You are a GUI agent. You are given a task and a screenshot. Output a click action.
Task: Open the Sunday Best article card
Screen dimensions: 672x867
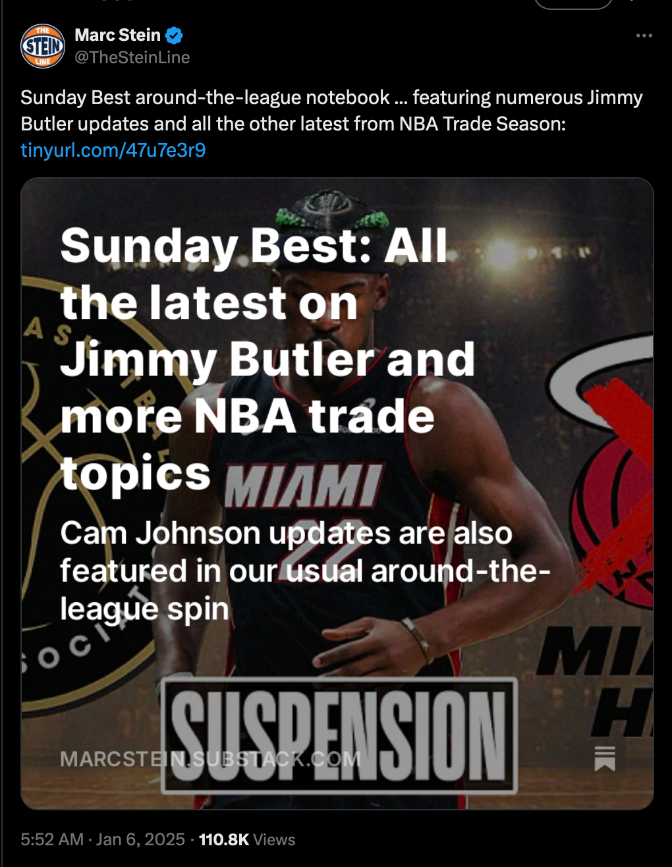point(337,492)
